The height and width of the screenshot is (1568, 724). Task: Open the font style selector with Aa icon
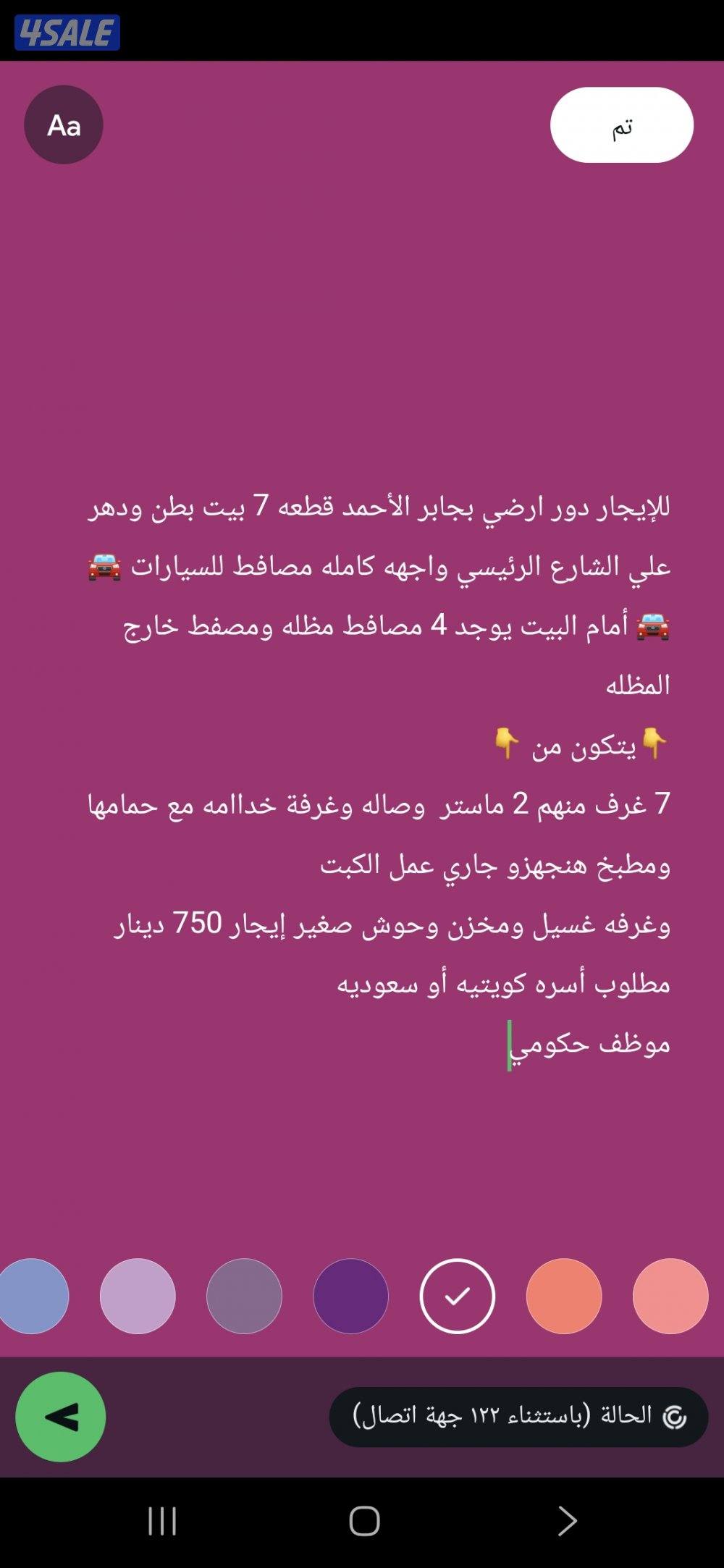64,124
